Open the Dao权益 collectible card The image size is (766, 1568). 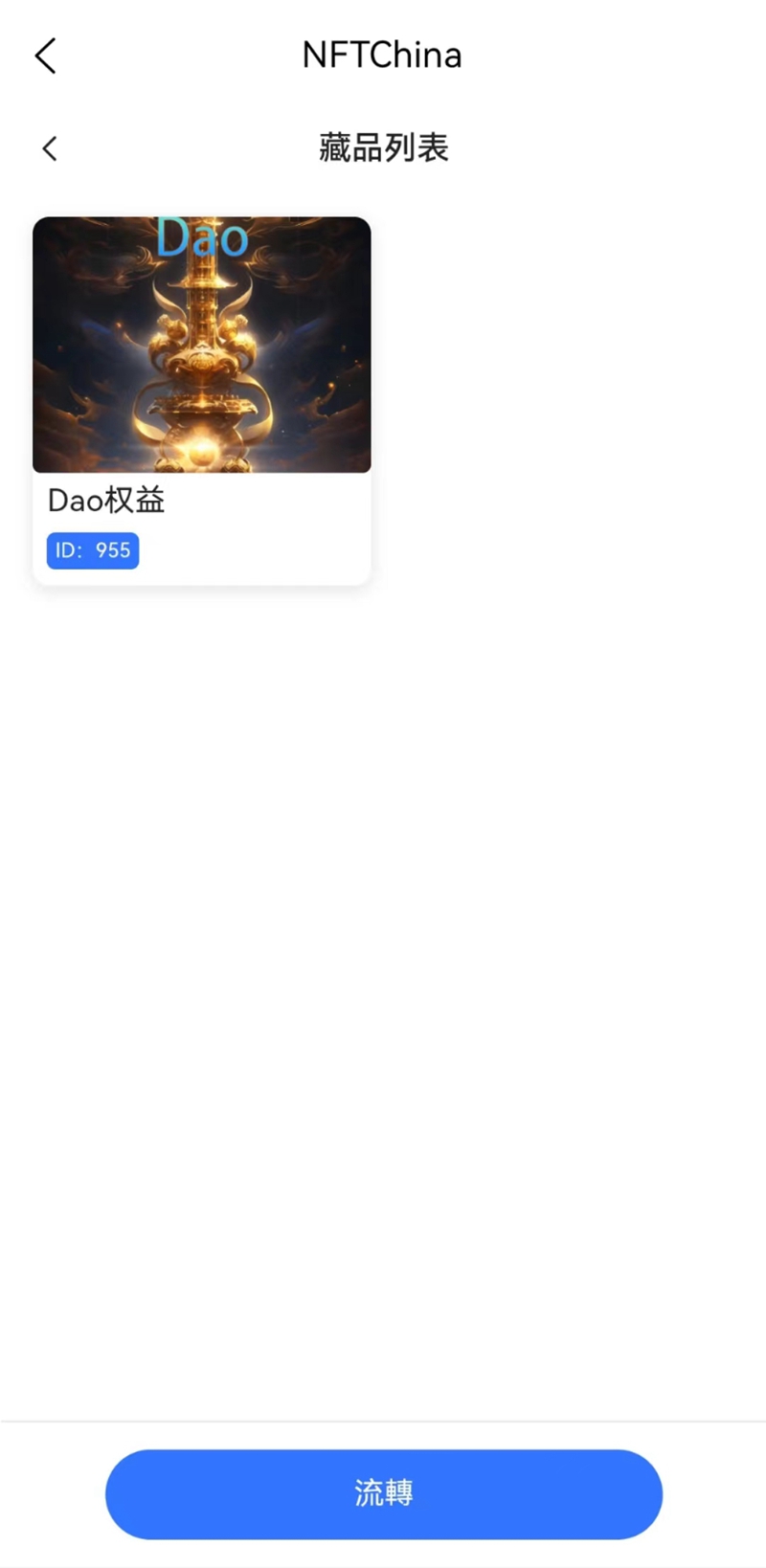[x=201, y=400]
